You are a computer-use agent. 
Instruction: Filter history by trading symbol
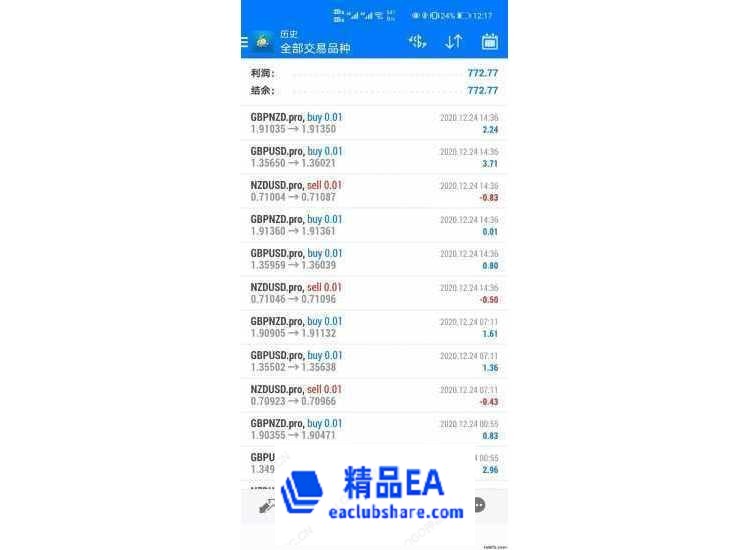pyautogui.click(x=418, y=42)
